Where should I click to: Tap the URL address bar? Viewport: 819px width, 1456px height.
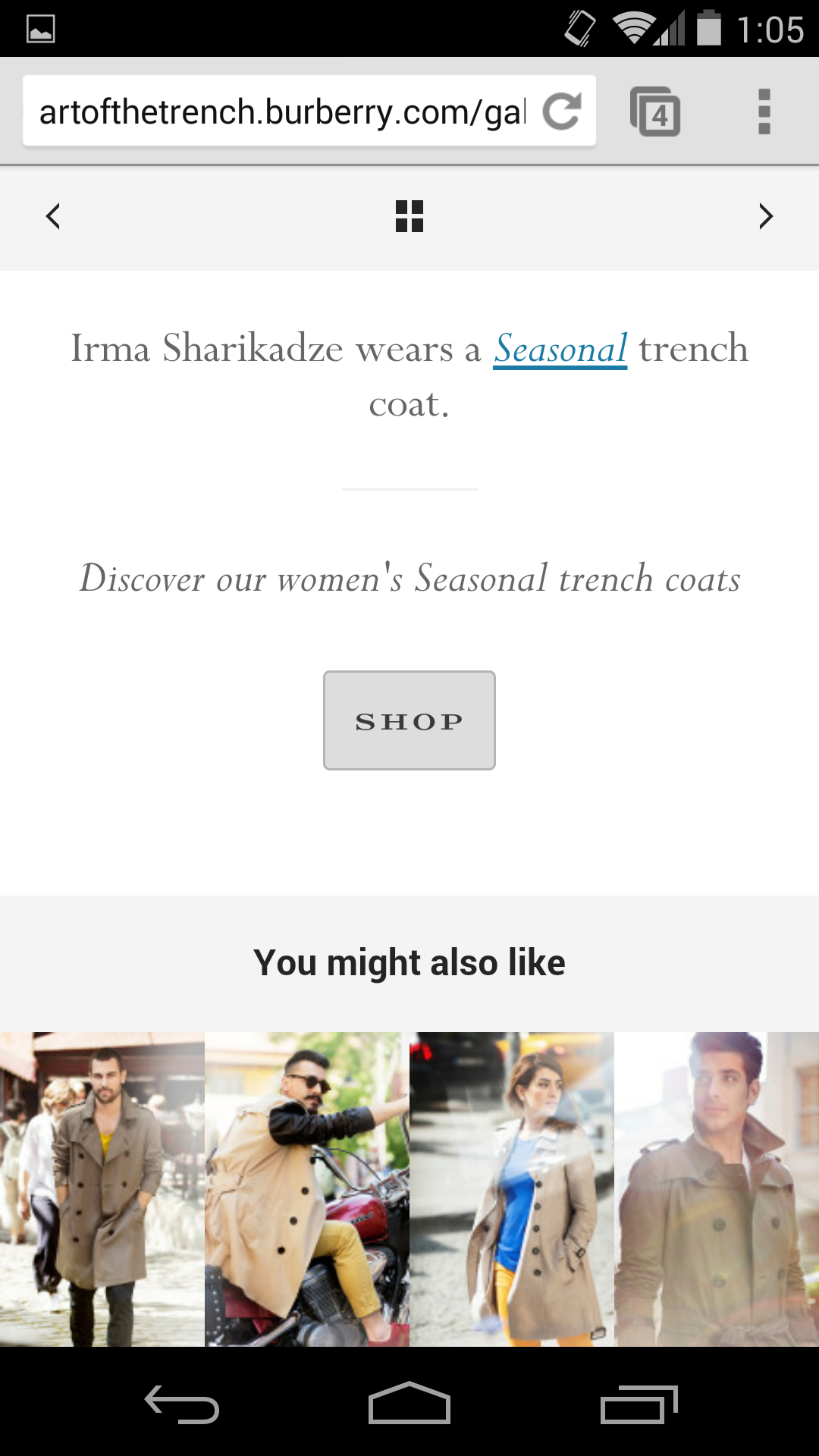[281, 112]
